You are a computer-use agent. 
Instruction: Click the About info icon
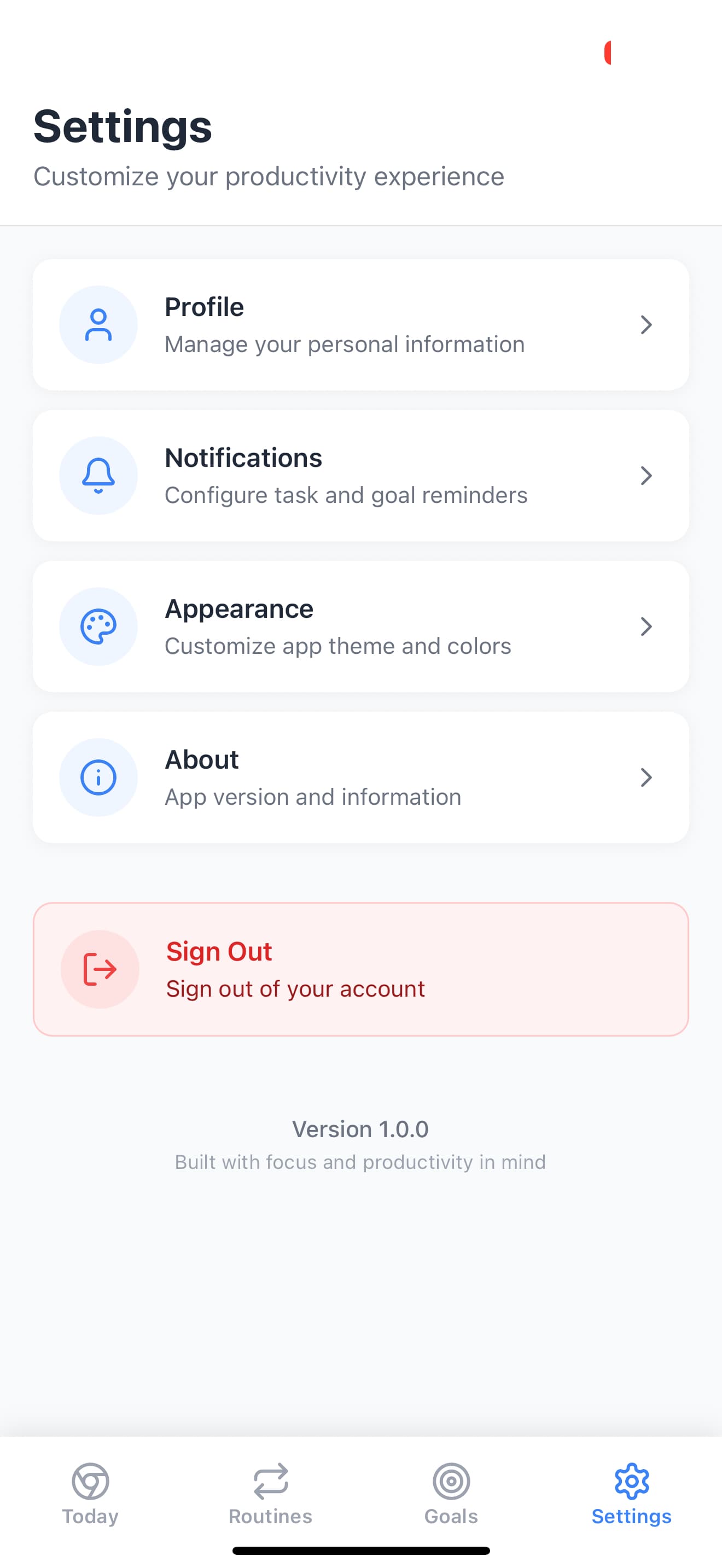pos(98,777)
